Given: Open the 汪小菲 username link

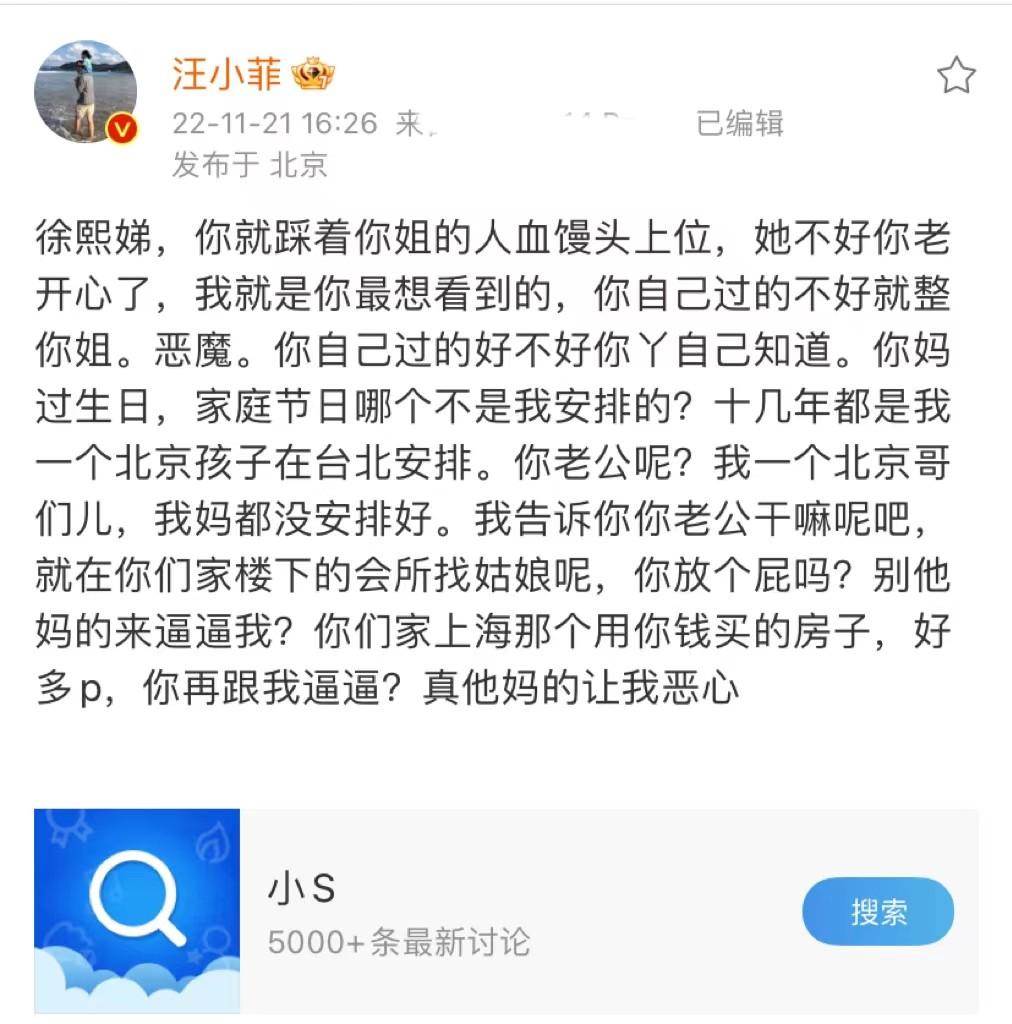Looking at the screenshot, I should click(x=227, y=74).
